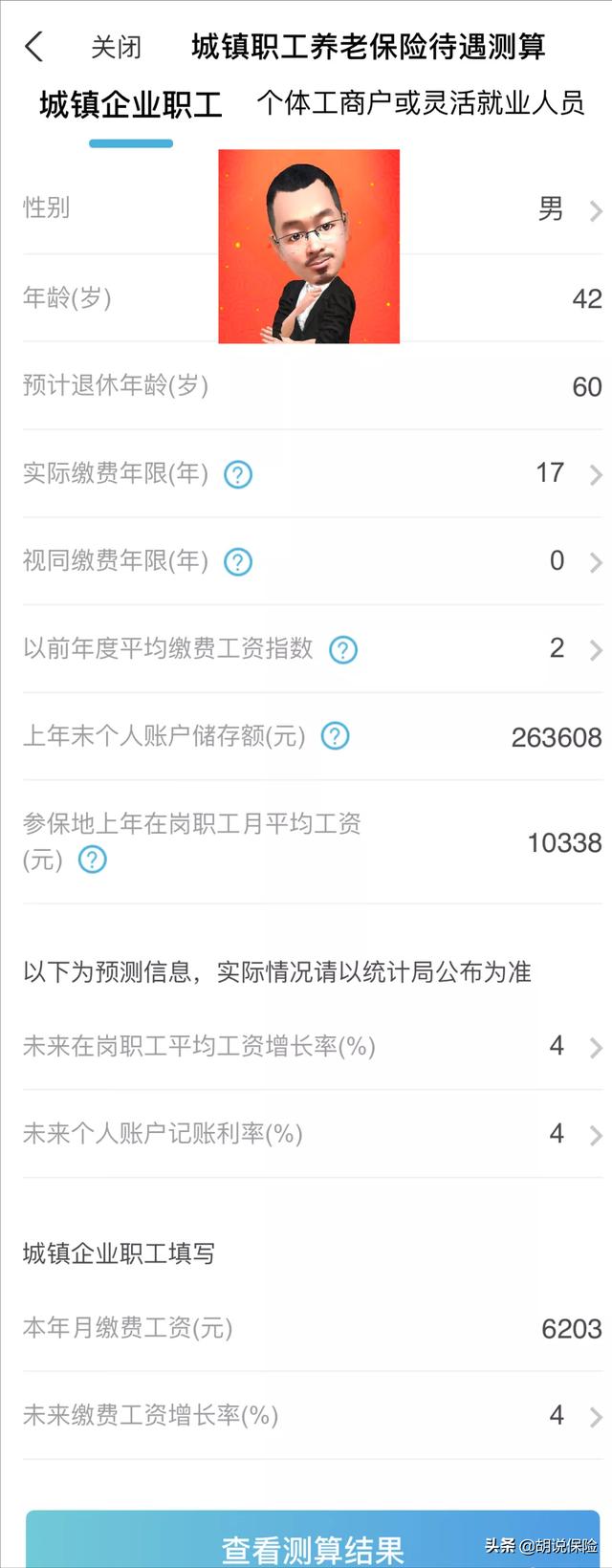Switch to 个体工商户或灵活就业人员 tab
Screen dimensions: 612x1568
[x=420, y=103]
